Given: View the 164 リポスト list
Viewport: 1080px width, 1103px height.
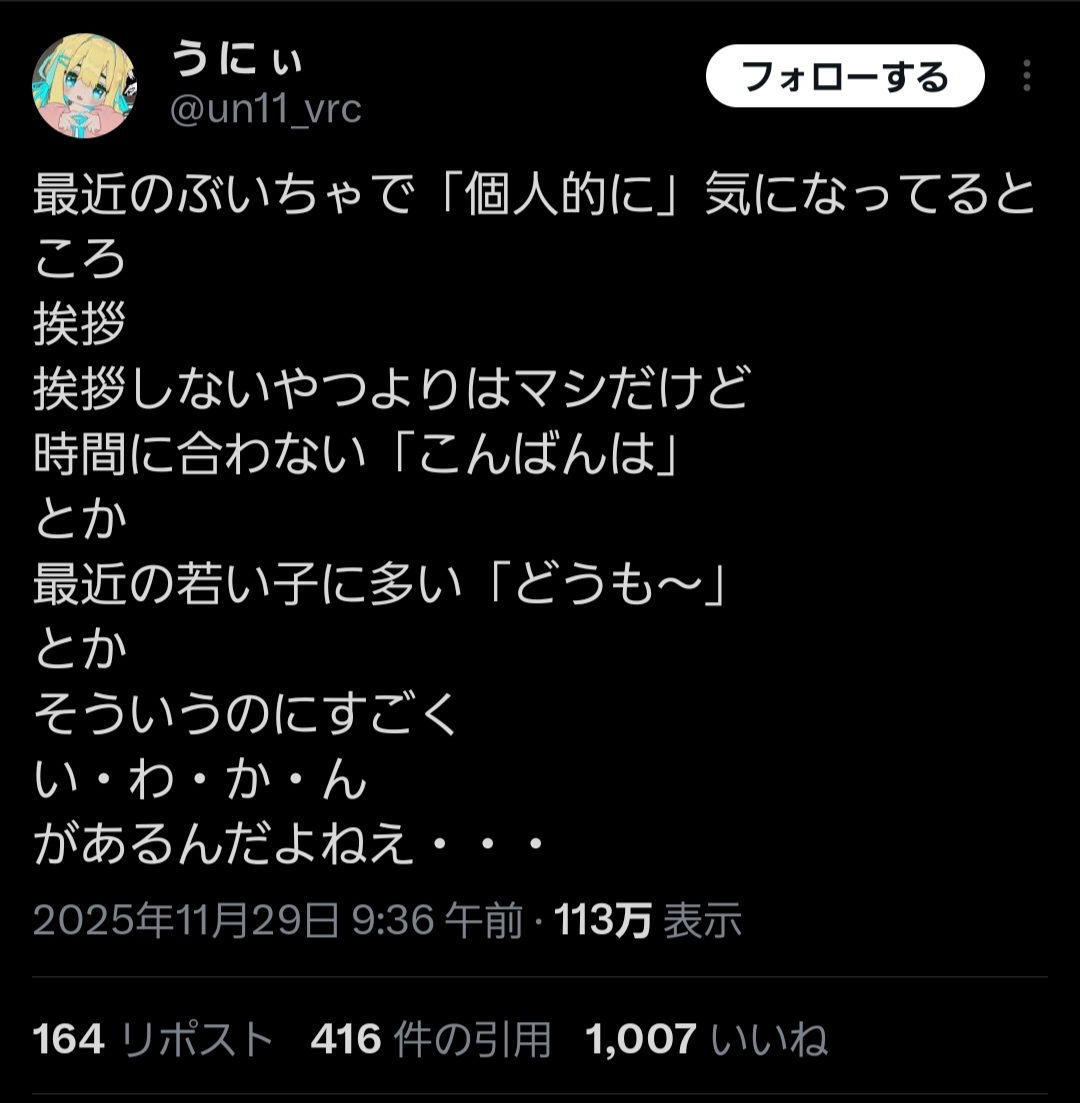Looking at the screenshot, I should pyautogui.click(x=153, y=1040).
